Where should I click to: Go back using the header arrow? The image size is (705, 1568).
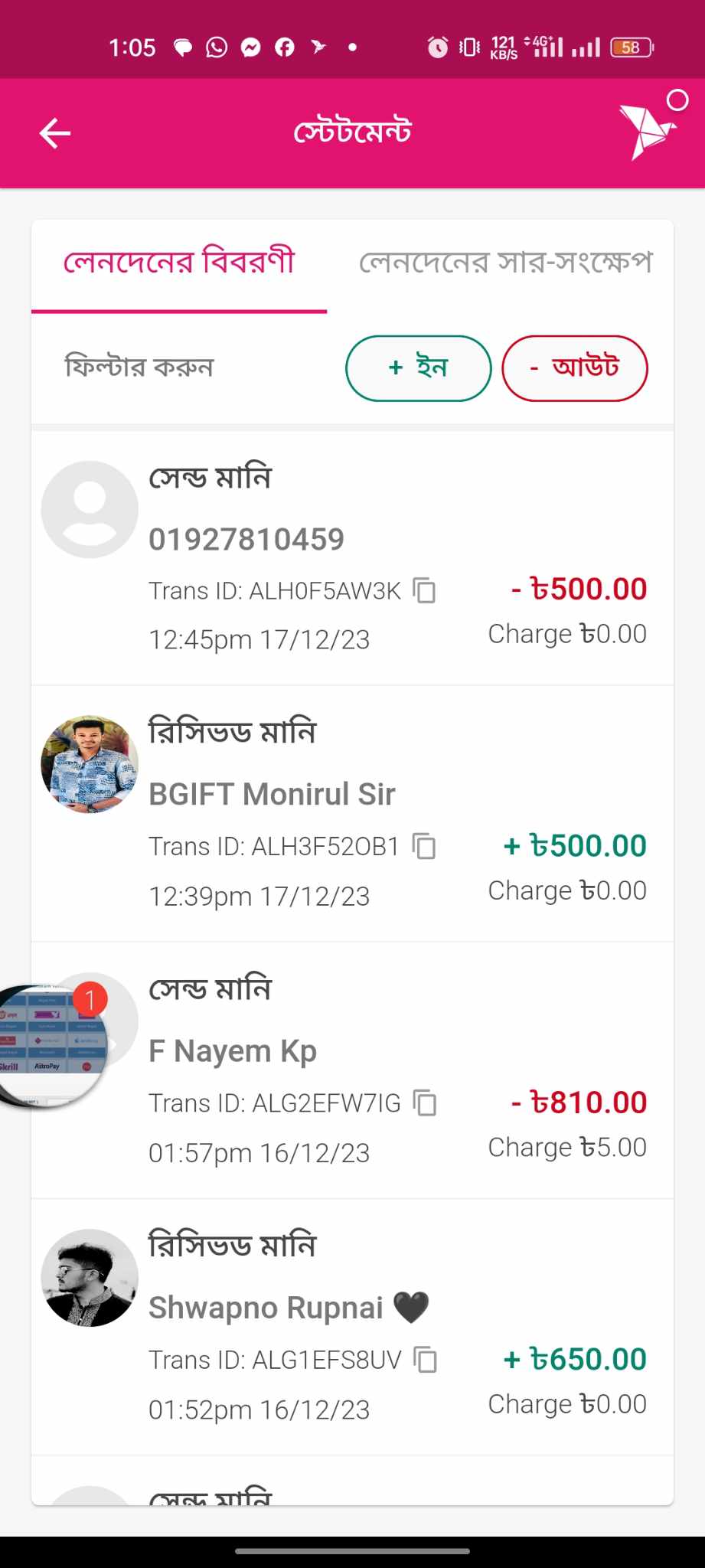pyautogui.click(x=55, y=133)
